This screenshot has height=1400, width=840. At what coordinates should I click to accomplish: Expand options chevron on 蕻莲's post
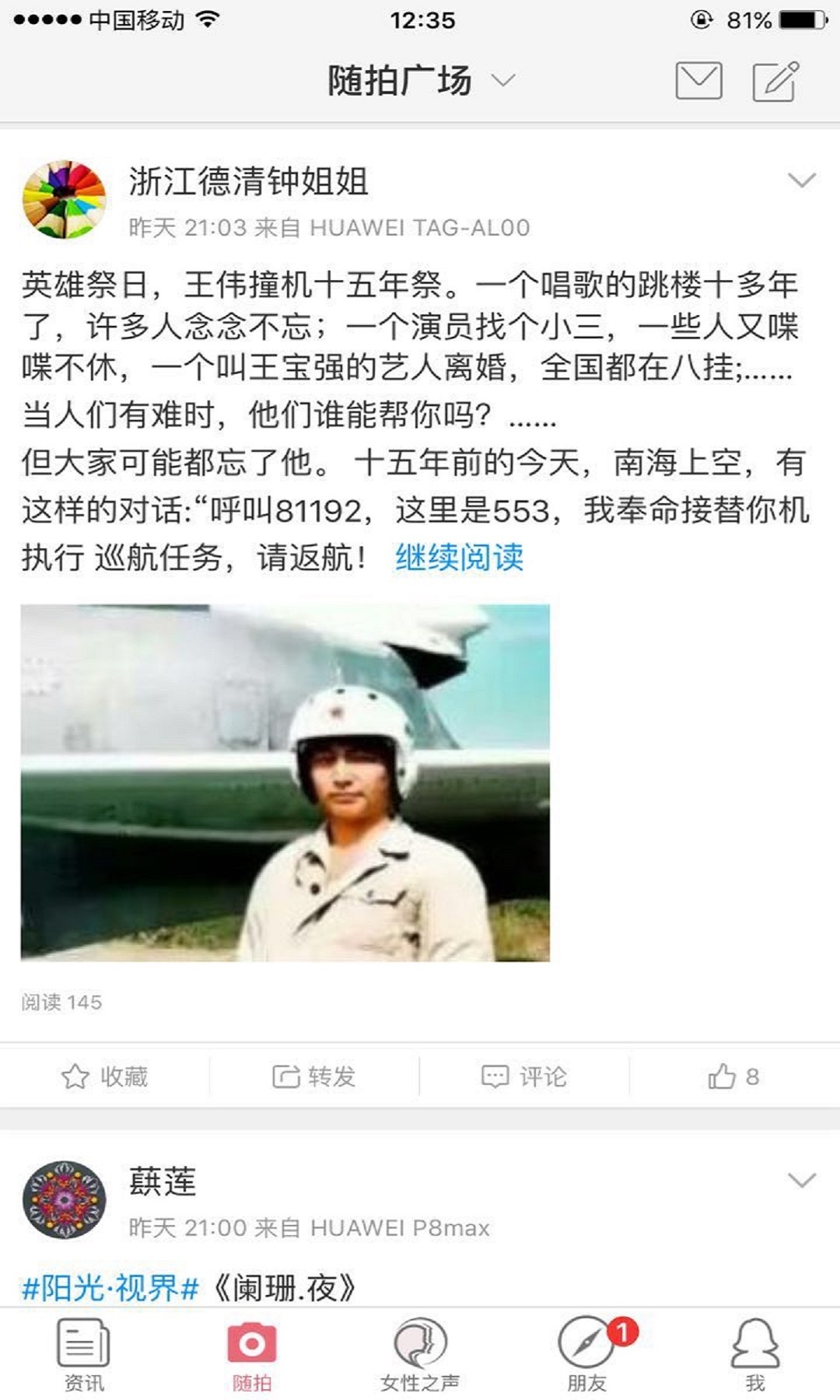pyautogui.click(x=801, y=1181)
